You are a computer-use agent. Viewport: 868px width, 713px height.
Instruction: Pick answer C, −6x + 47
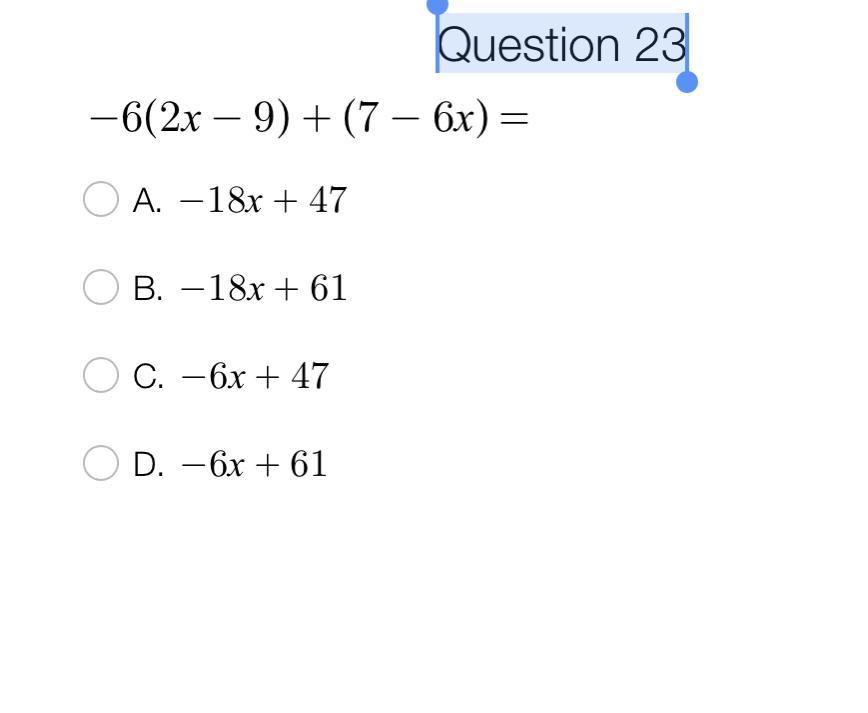point(101,375)
